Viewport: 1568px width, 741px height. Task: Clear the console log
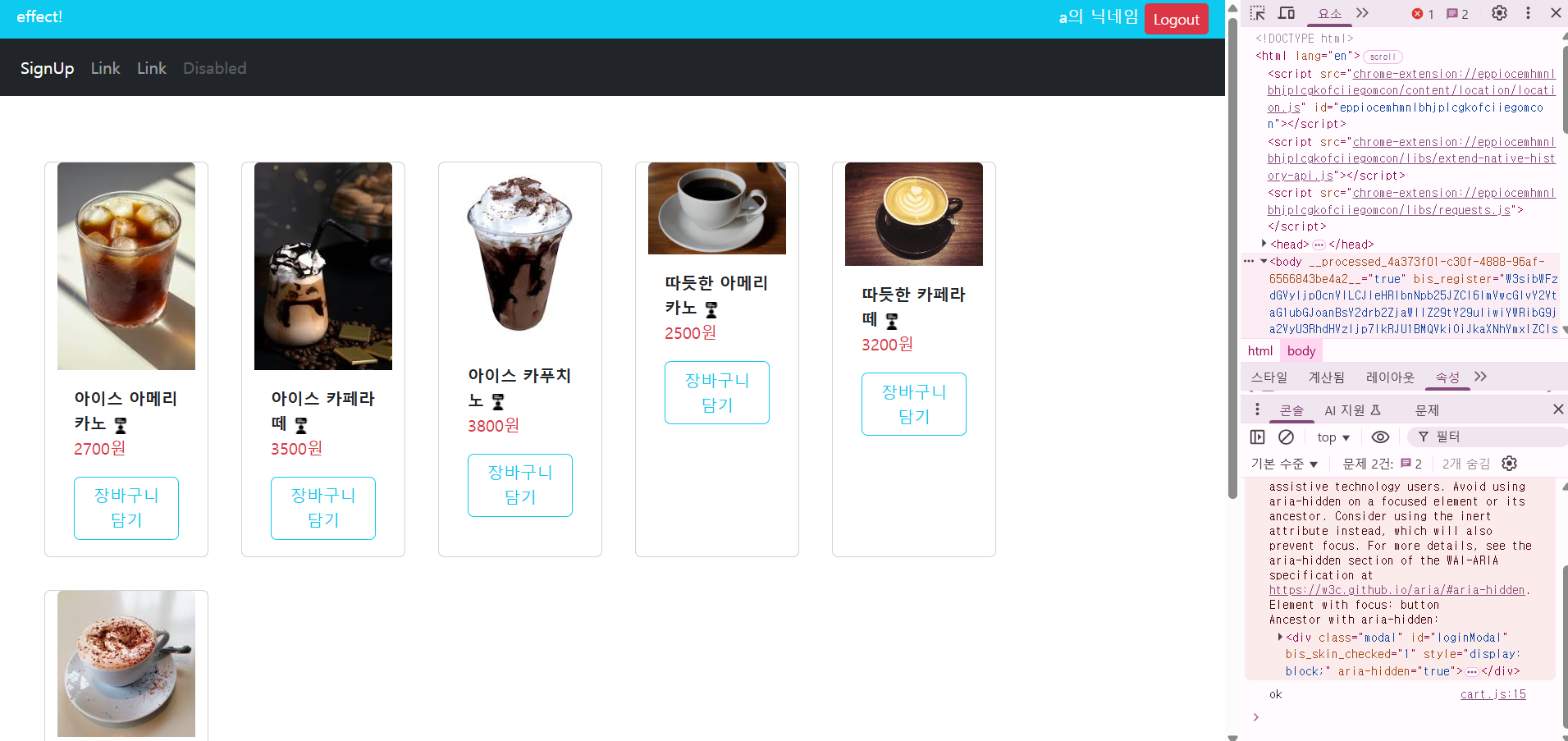[1287, 437]
